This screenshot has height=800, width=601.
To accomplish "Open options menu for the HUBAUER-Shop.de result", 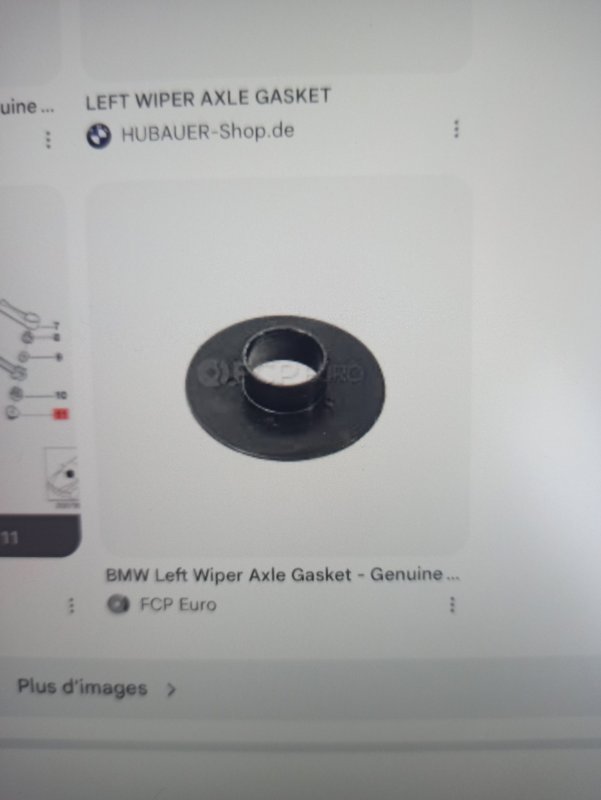I will click(x=456, y=129).
